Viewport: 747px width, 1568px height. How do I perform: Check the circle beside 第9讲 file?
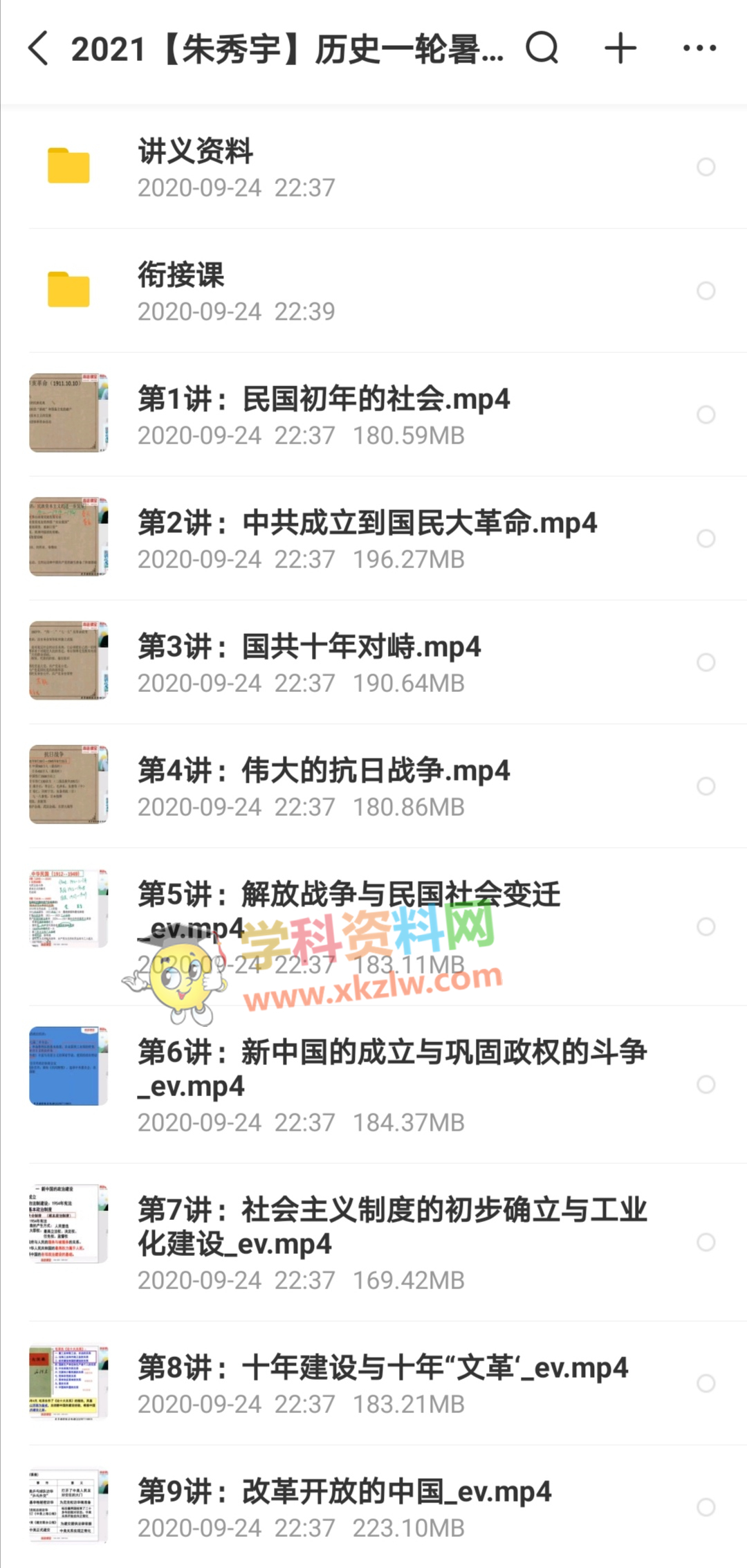pyautogui.click(x=705, y=1507)
